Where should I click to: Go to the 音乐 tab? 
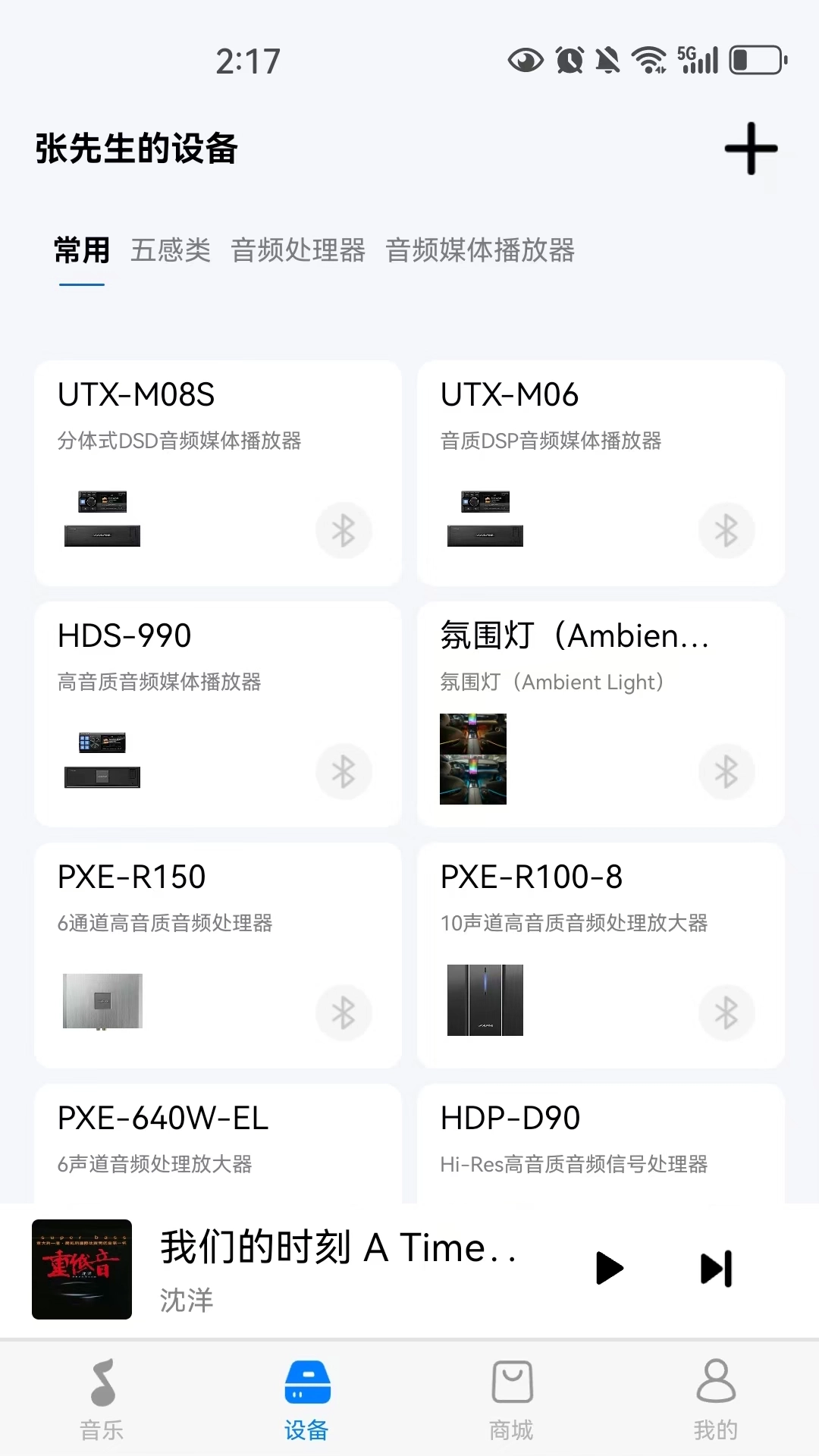(x=102, y=1399)
